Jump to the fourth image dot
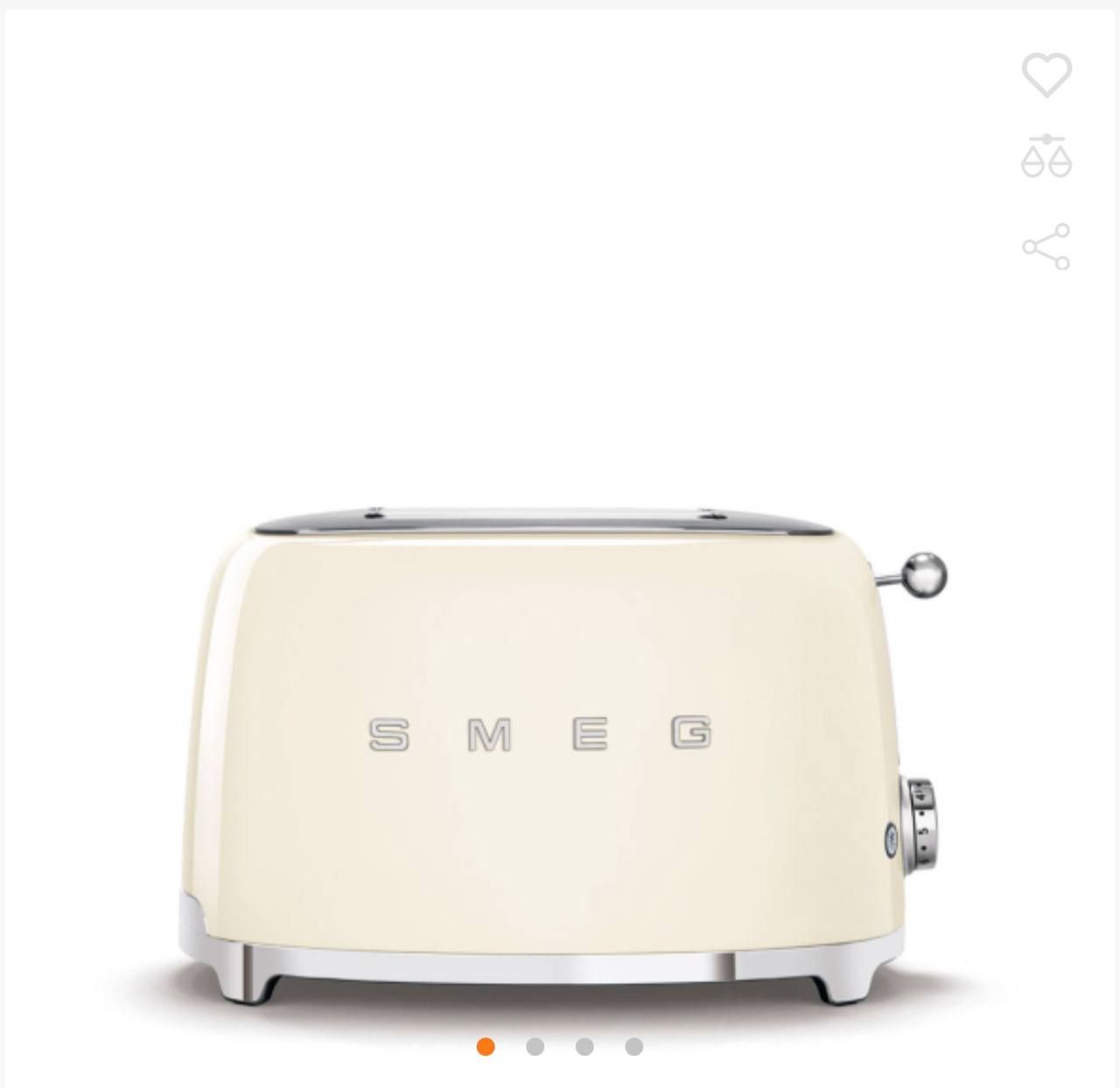The height and width of the screenshot is (1088, 1120). coord(634,1047)
